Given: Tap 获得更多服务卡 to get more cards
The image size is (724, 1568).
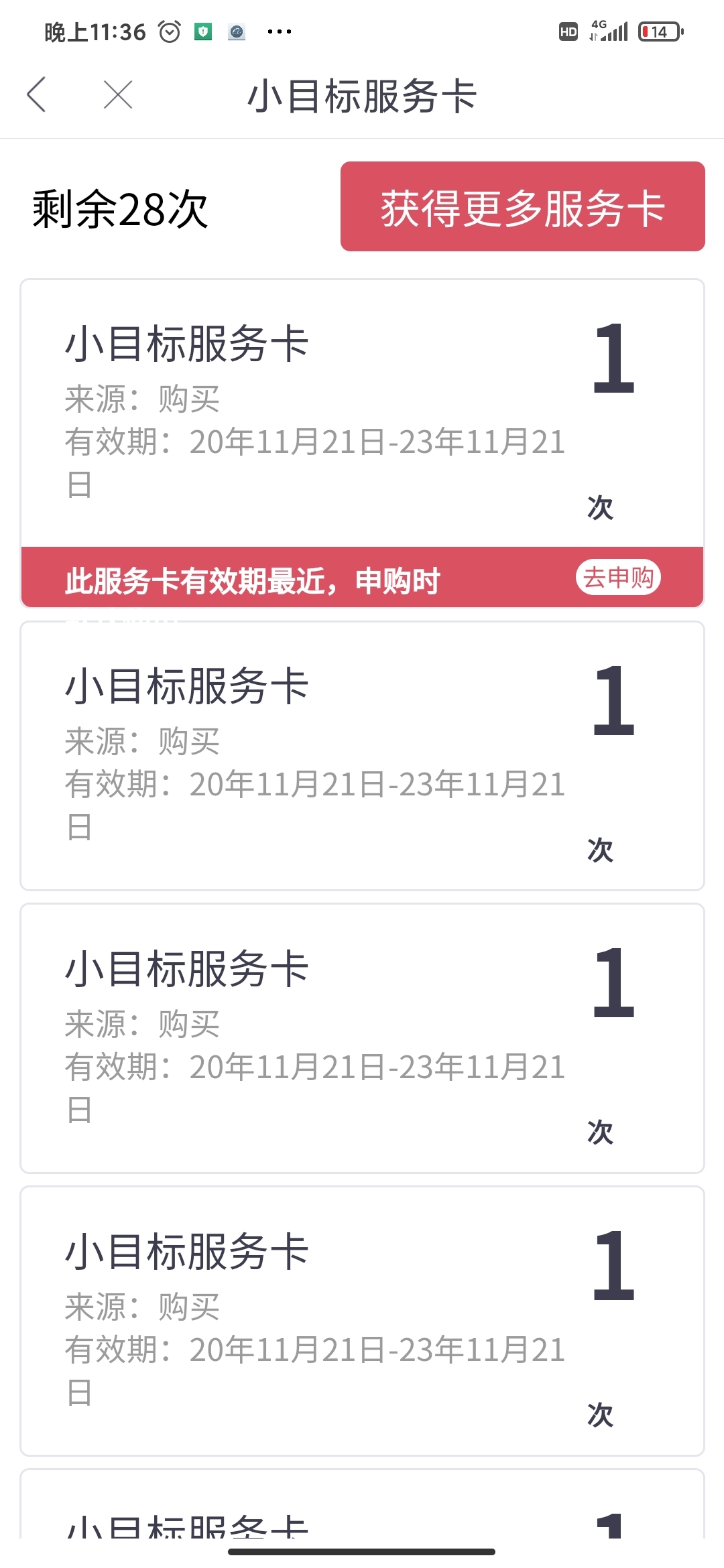Looking at the screenshot, I should tap(522, 206).
